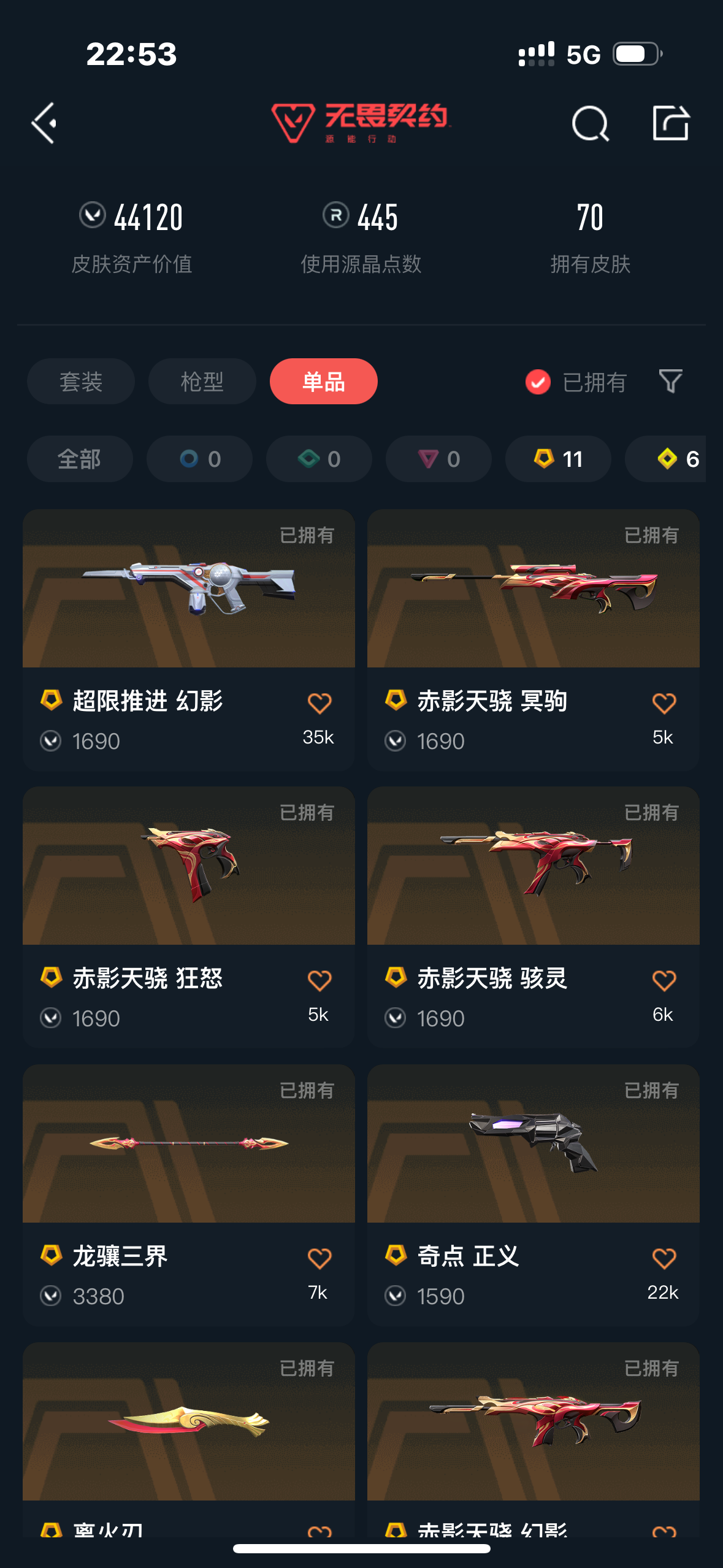The image size is (723, 1568).
Task: Filter by the orange tier chip showing 11
Action: pyautogui.click(x=558, y=459)
